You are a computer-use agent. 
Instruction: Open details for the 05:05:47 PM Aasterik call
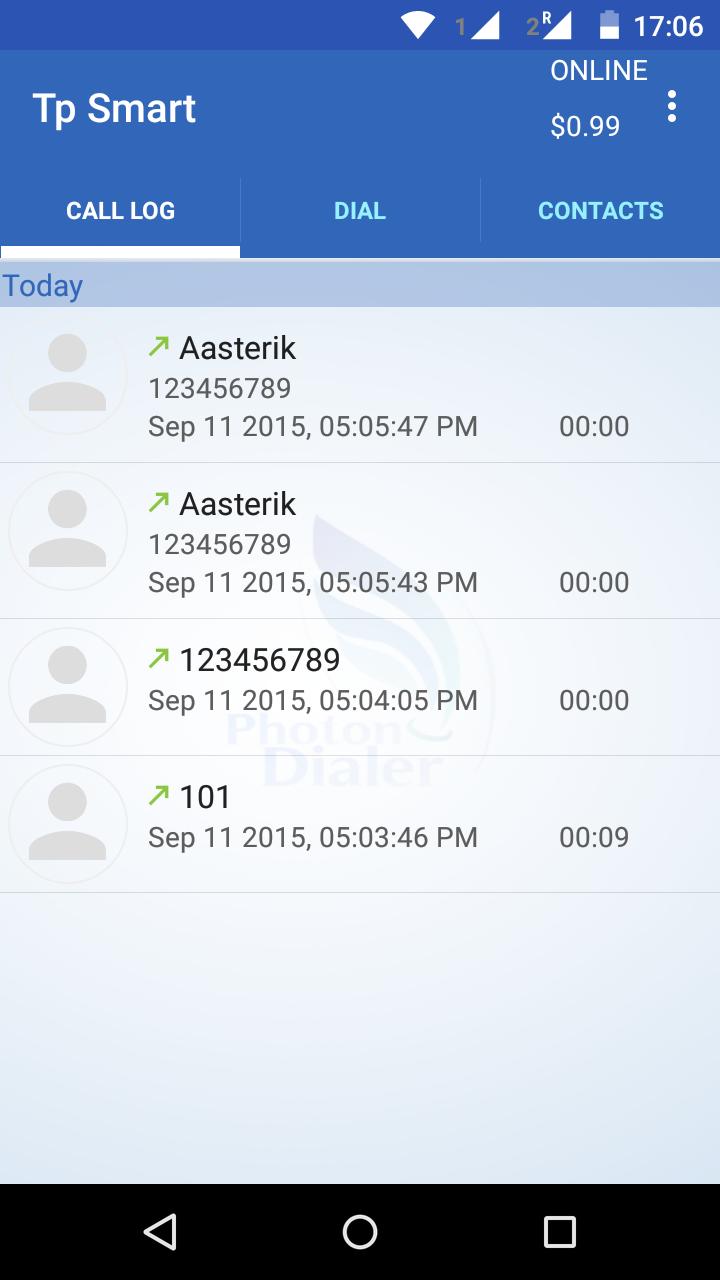point(360,385)
